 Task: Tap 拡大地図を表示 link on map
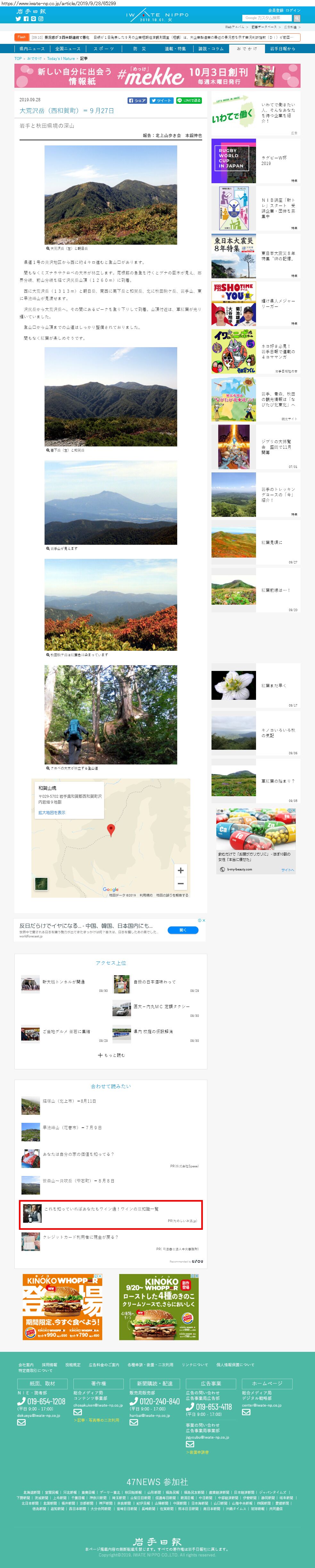(x=52, y=812)
